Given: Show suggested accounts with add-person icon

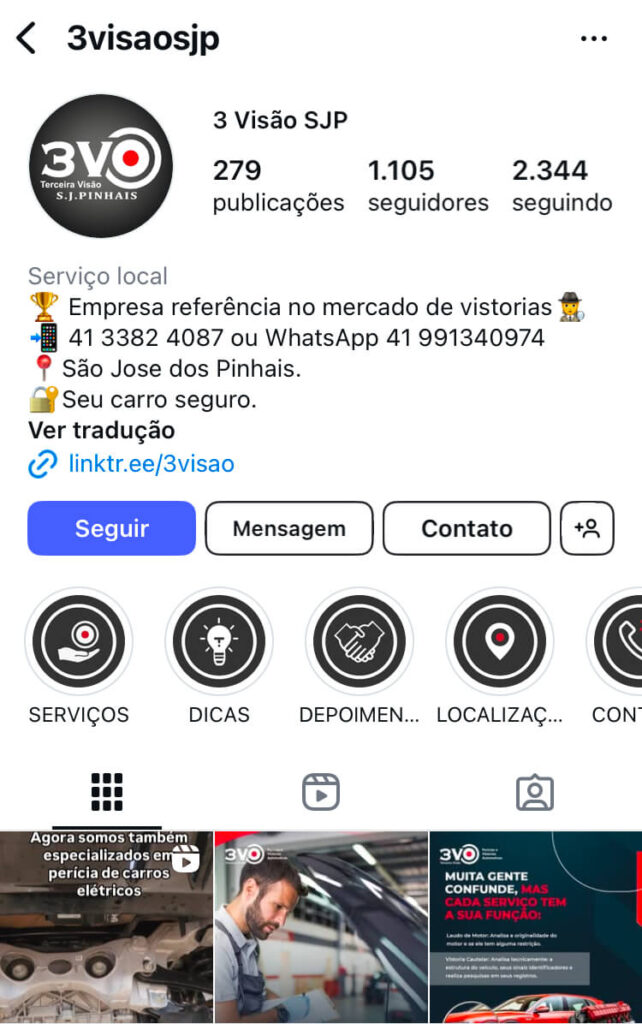Looking at the screenshot, I should tap(587, 528).
